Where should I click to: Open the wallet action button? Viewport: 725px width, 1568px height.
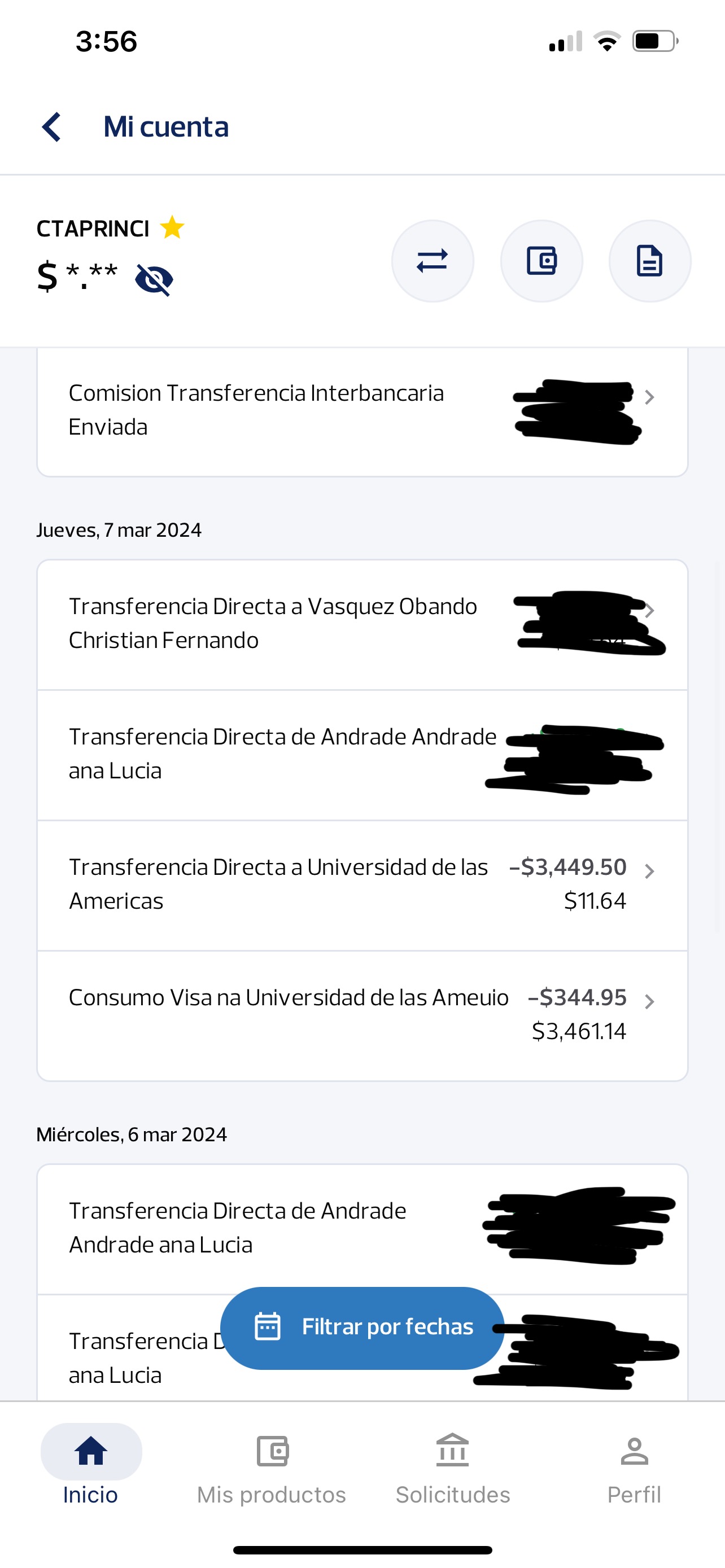[541, 261]
